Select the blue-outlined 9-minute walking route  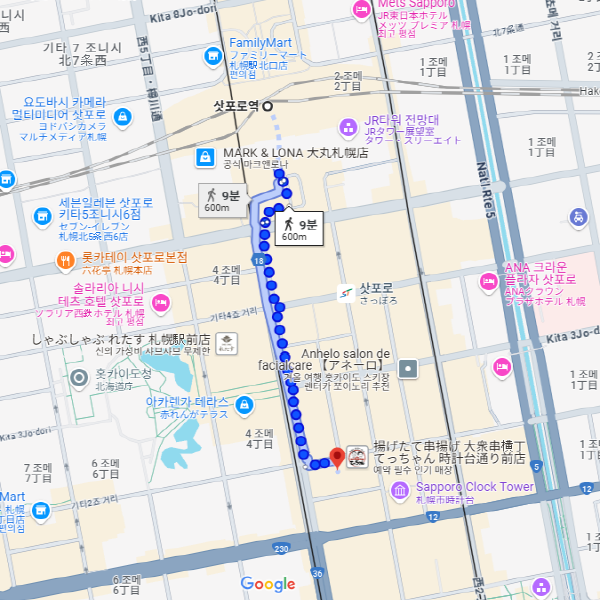295,230
